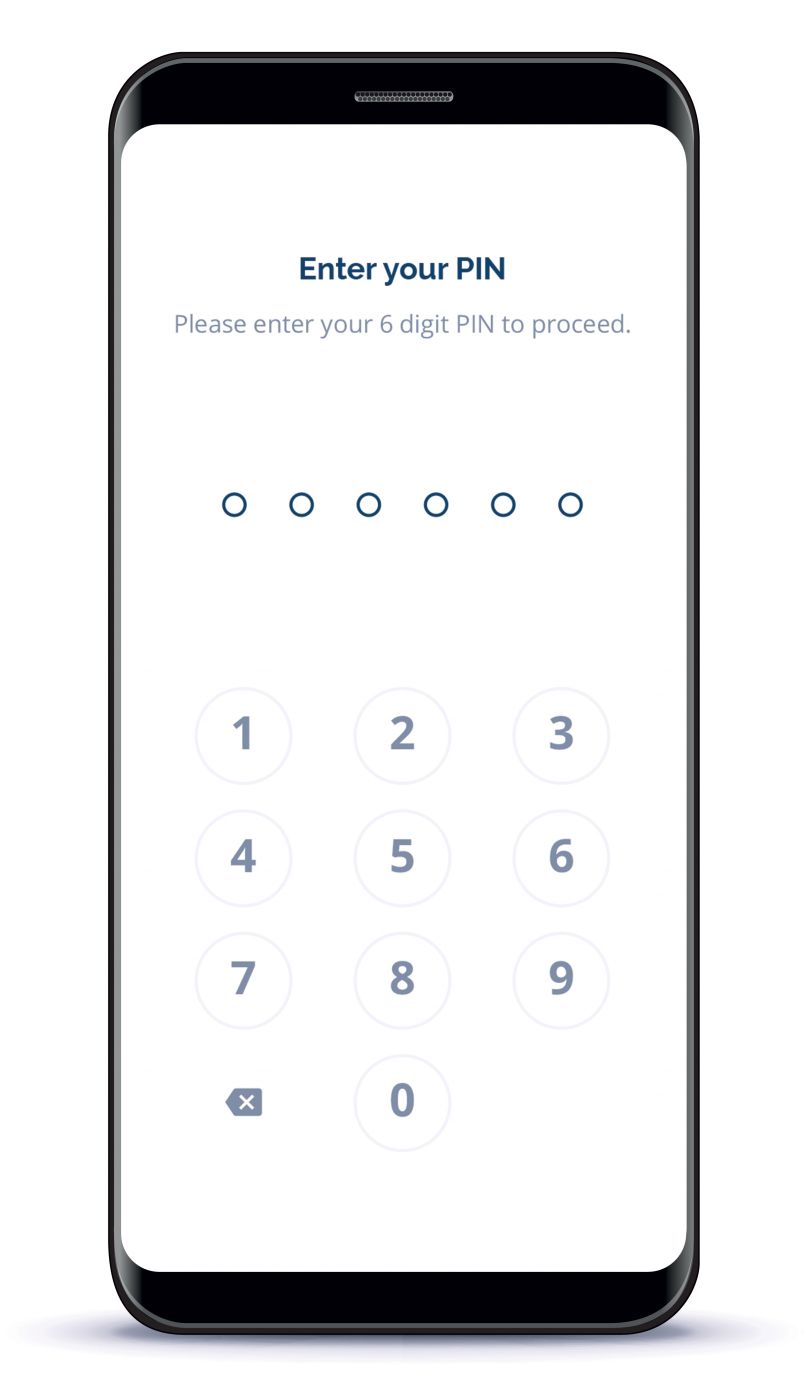Tap digit 7 on the PIN keypad

(243, 980)
